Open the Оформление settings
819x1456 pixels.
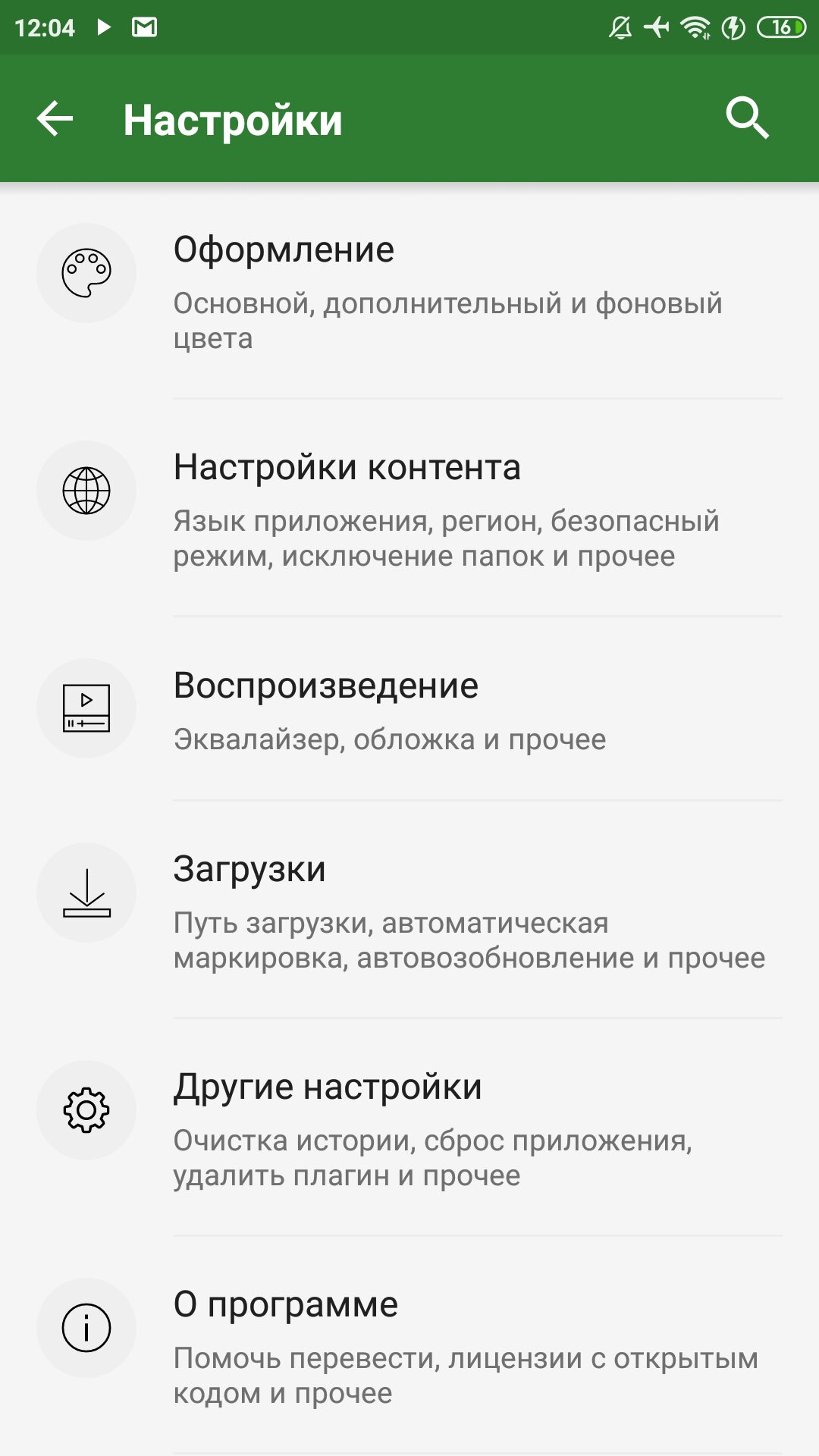(409, 290)
